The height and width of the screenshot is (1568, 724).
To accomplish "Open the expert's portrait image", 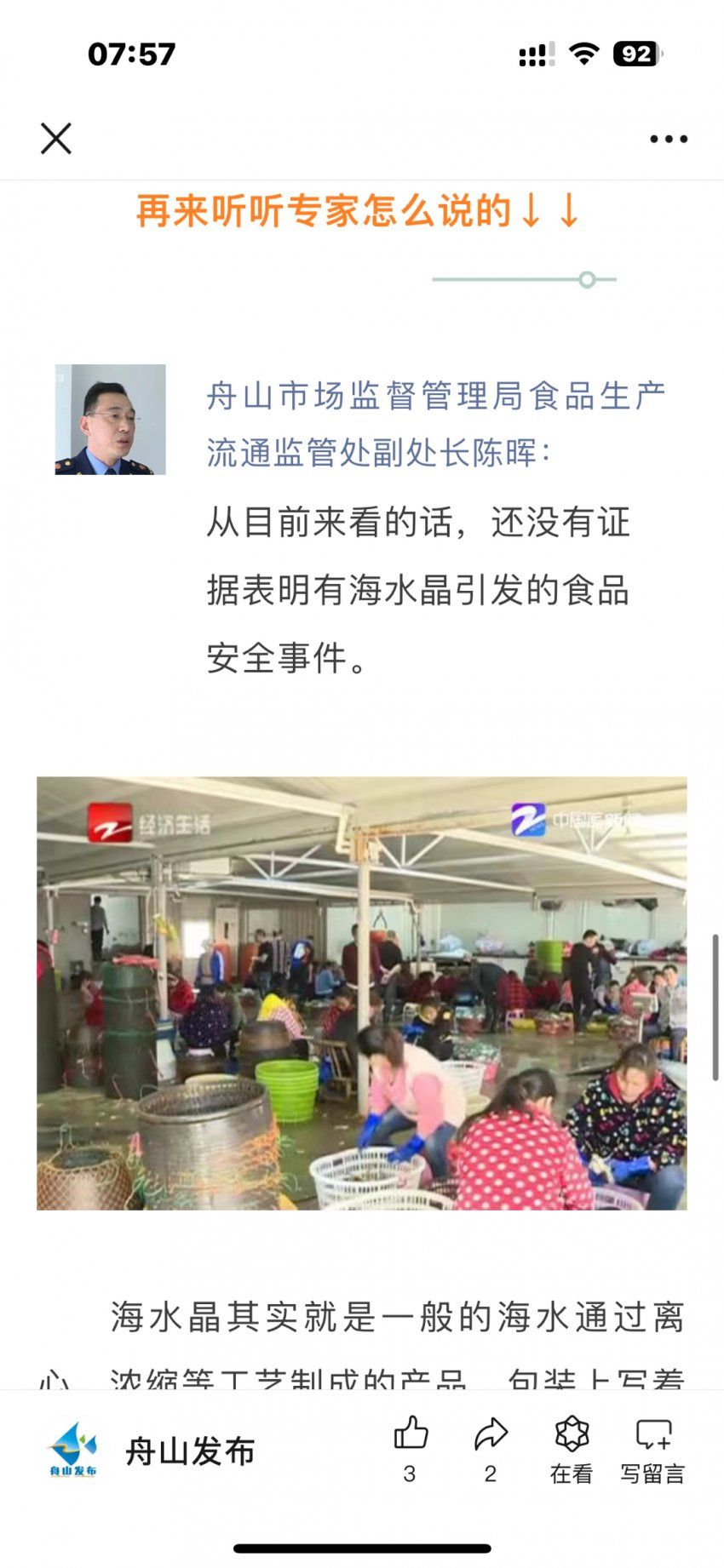I will click(x=110, y=420).
